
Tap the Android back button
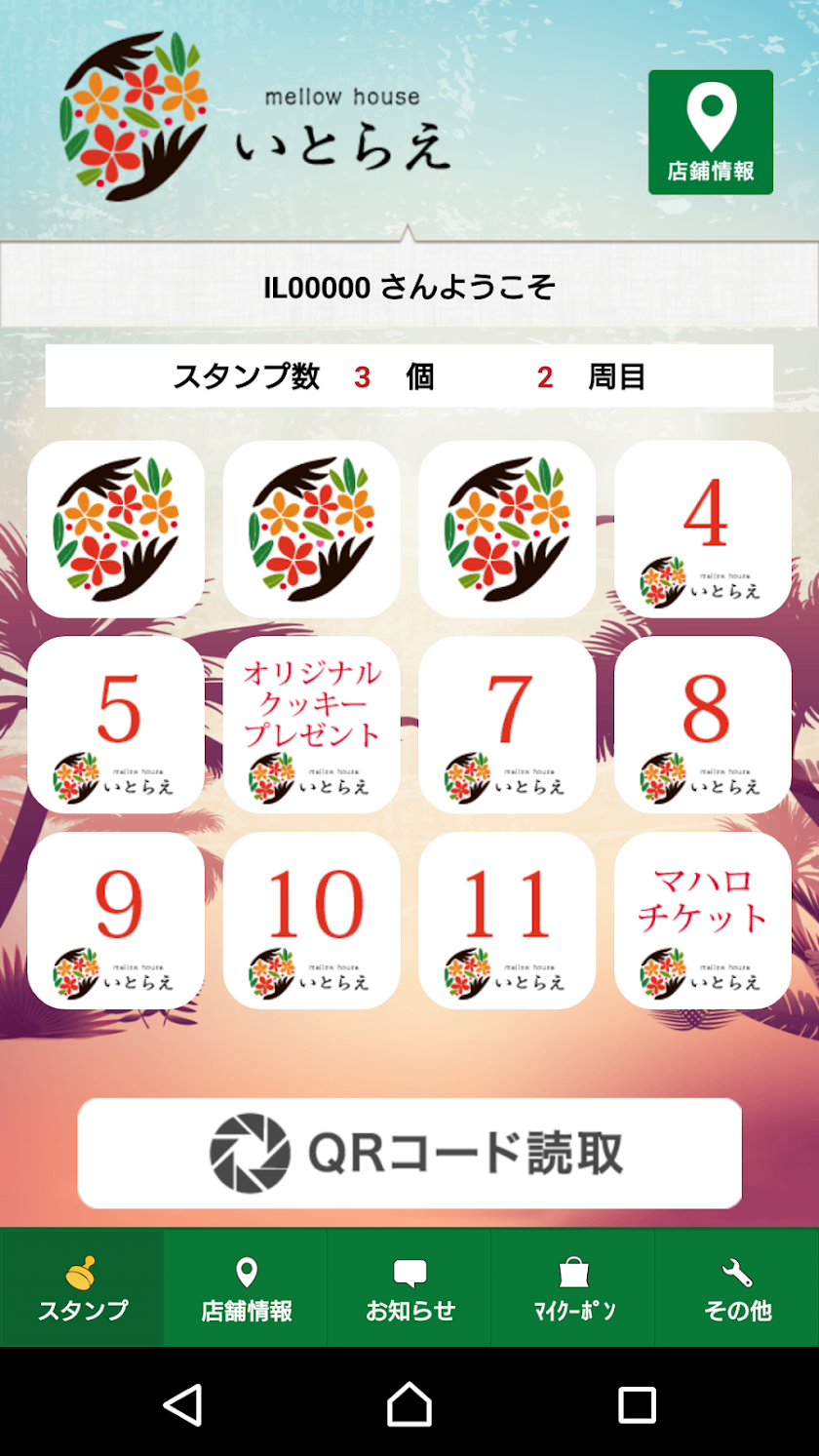pos(182,1405)
